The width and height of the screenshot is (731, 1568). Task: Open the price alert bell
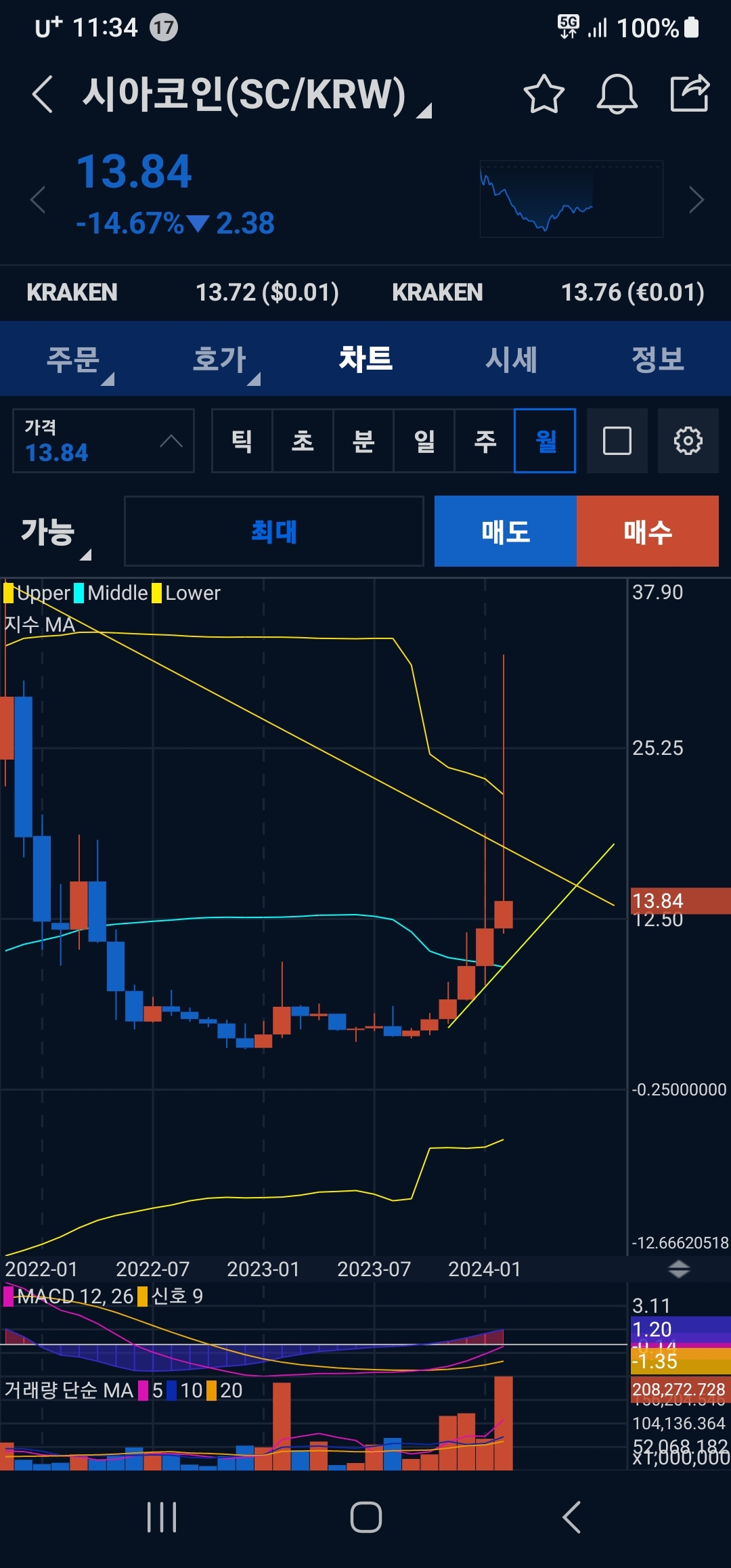(x=617, y=93)
